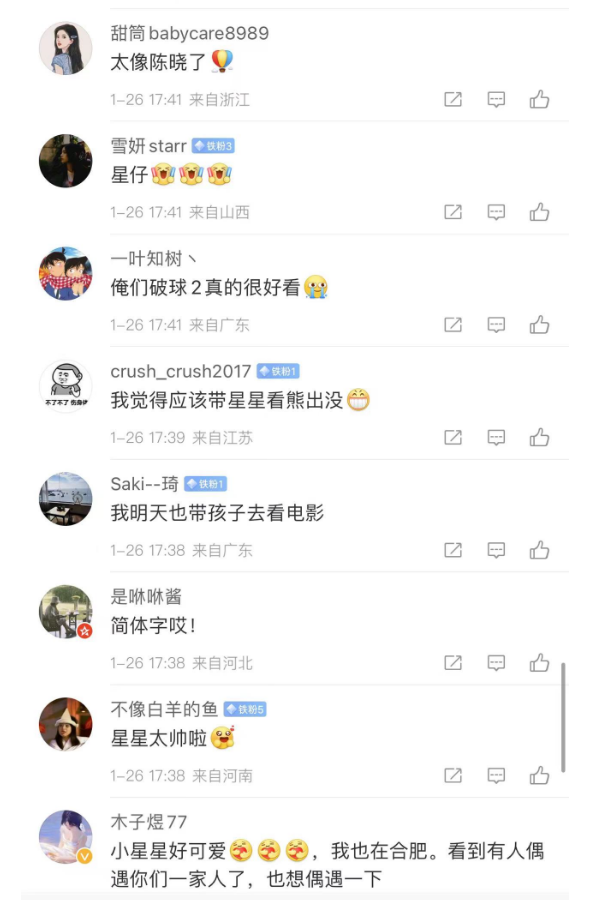
Task: Reply to 一叶知树's comment
Action: [496, 325]
